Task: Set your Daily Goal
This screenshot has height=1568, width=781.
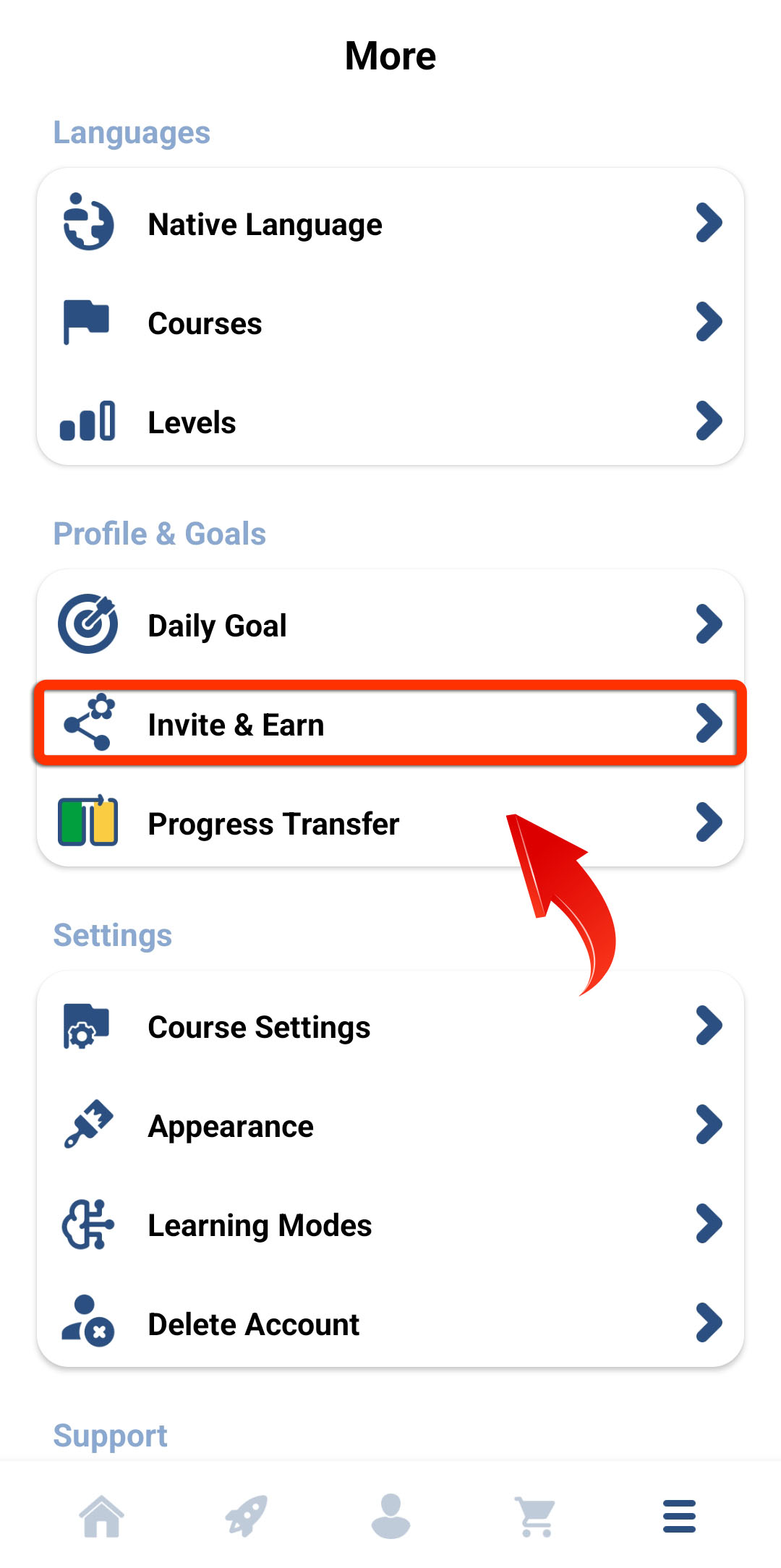Action: click(390, 625)
